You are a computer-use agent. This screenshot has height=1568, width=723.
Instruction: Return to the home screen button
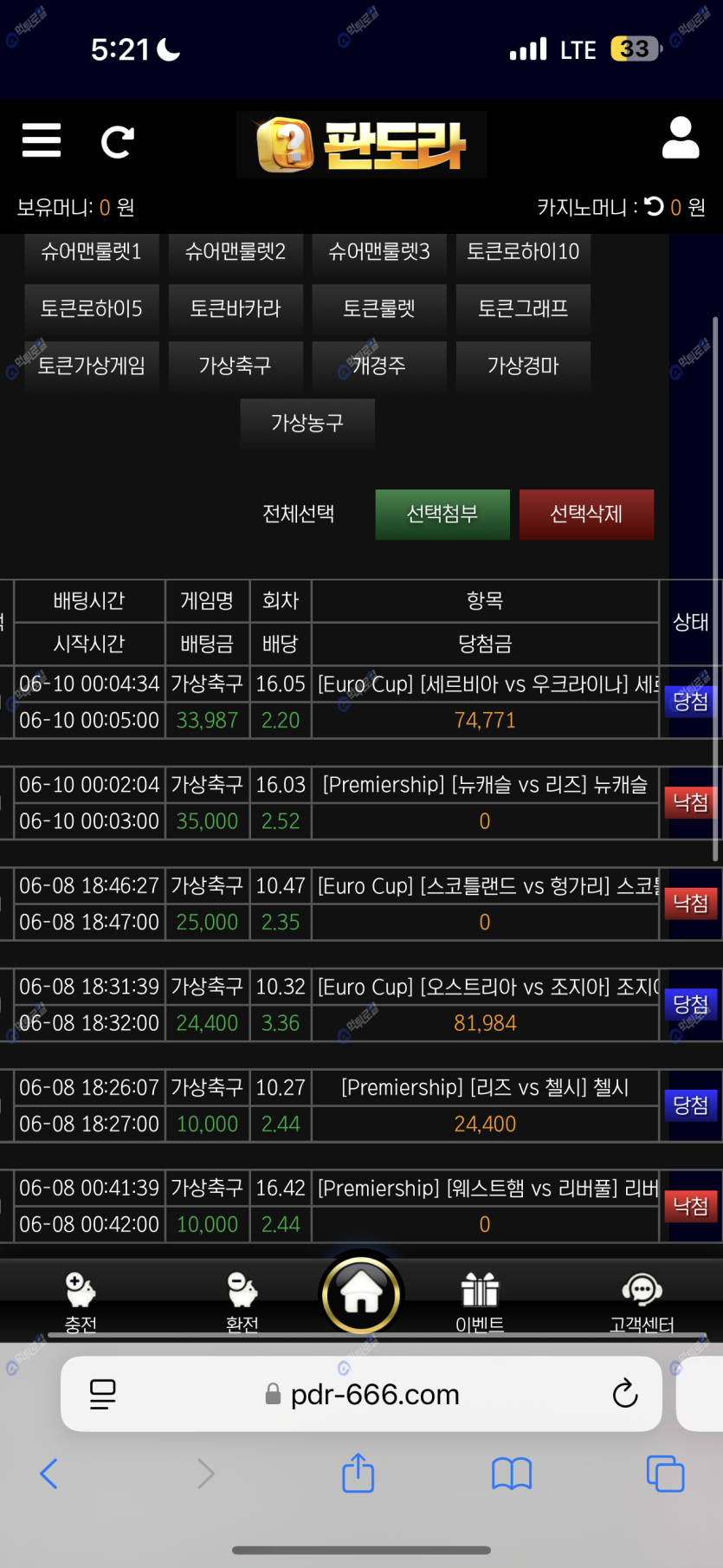(x=361, y=1293)
